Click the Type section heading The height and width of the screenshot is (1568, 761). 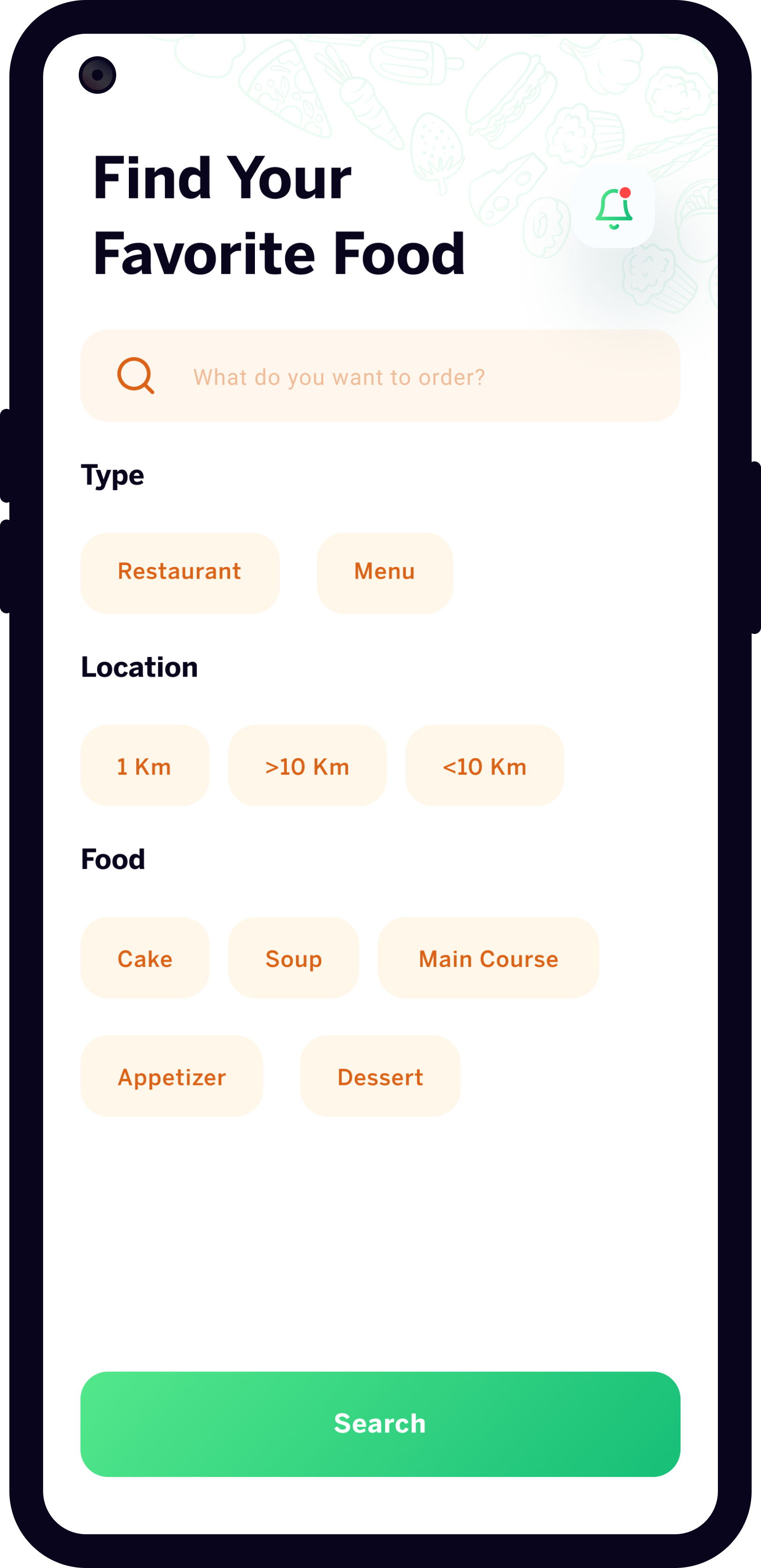click(x=112, y=475)
